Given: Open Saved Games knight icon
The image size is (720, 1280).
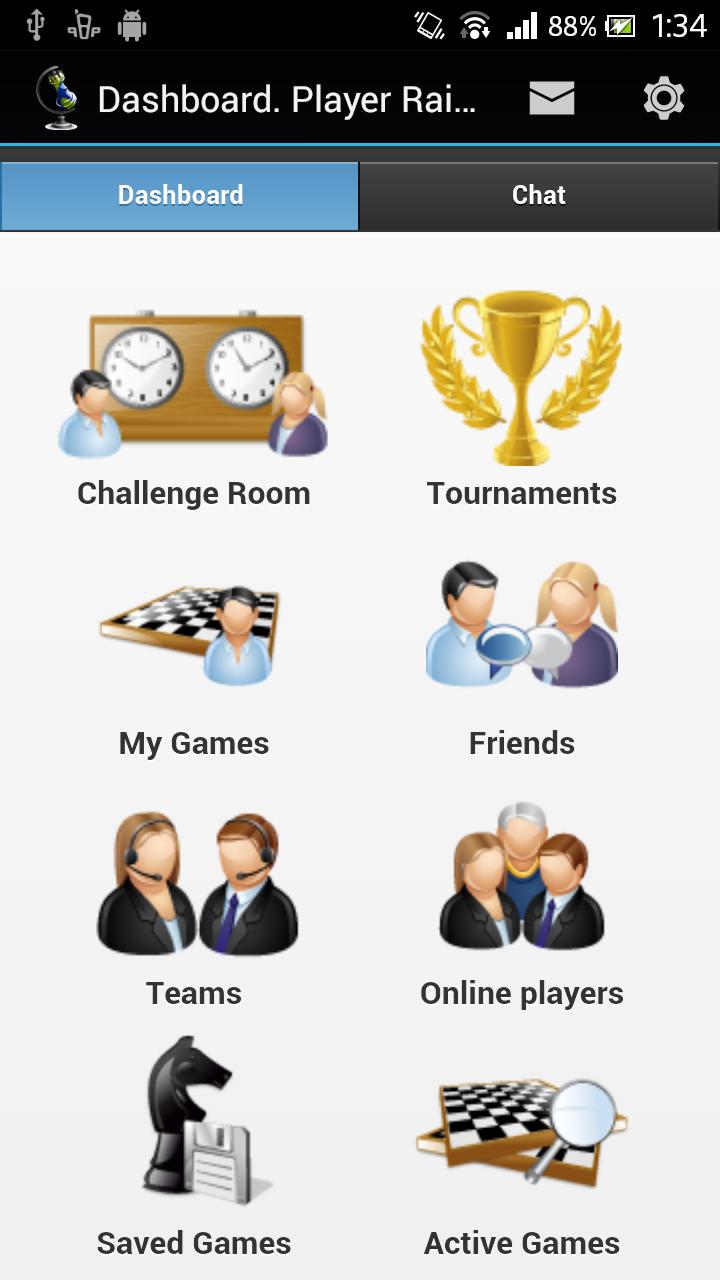Looking at the screenshot, I should pyautogui.click(x=193, y=1125).
